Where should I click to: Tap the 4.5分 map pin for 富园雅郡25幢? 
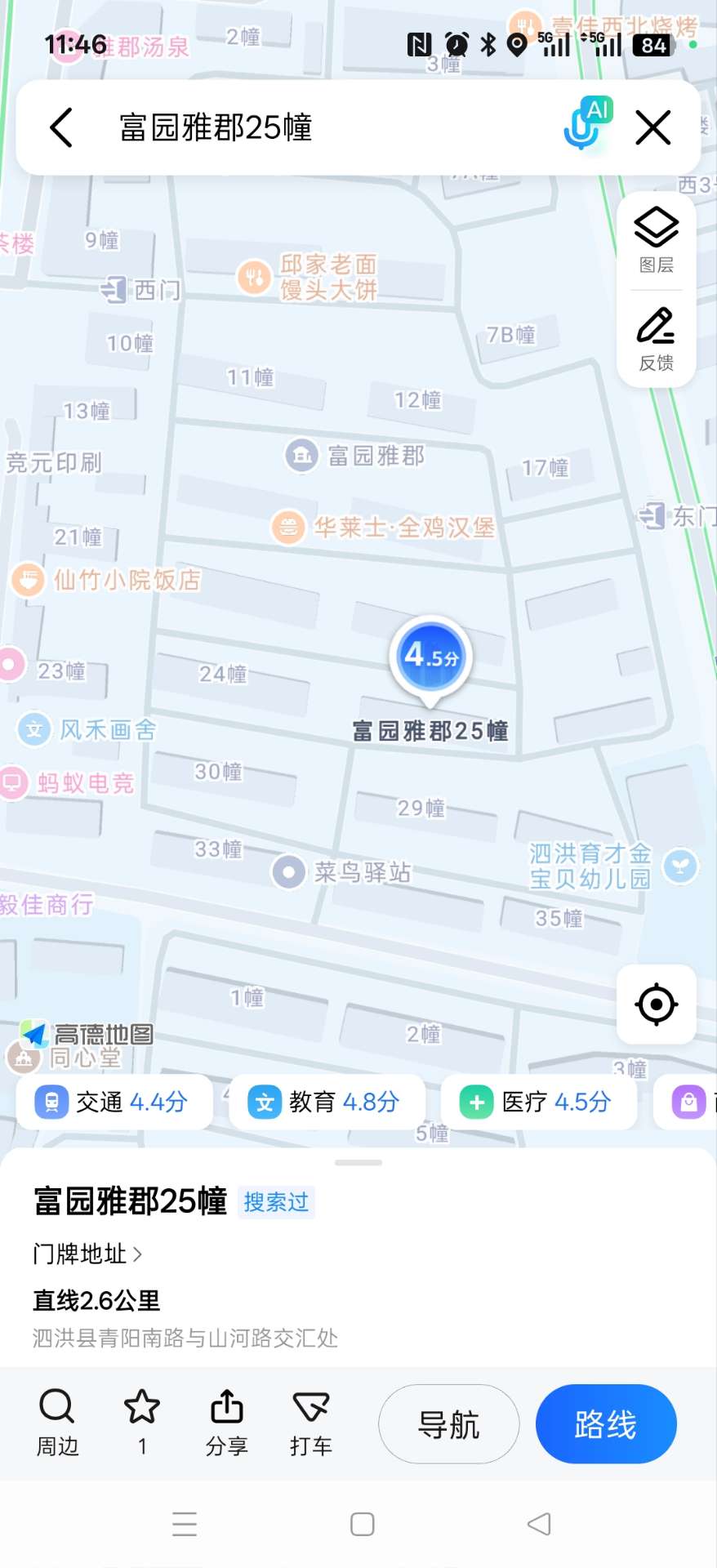[x=430, y=657]
